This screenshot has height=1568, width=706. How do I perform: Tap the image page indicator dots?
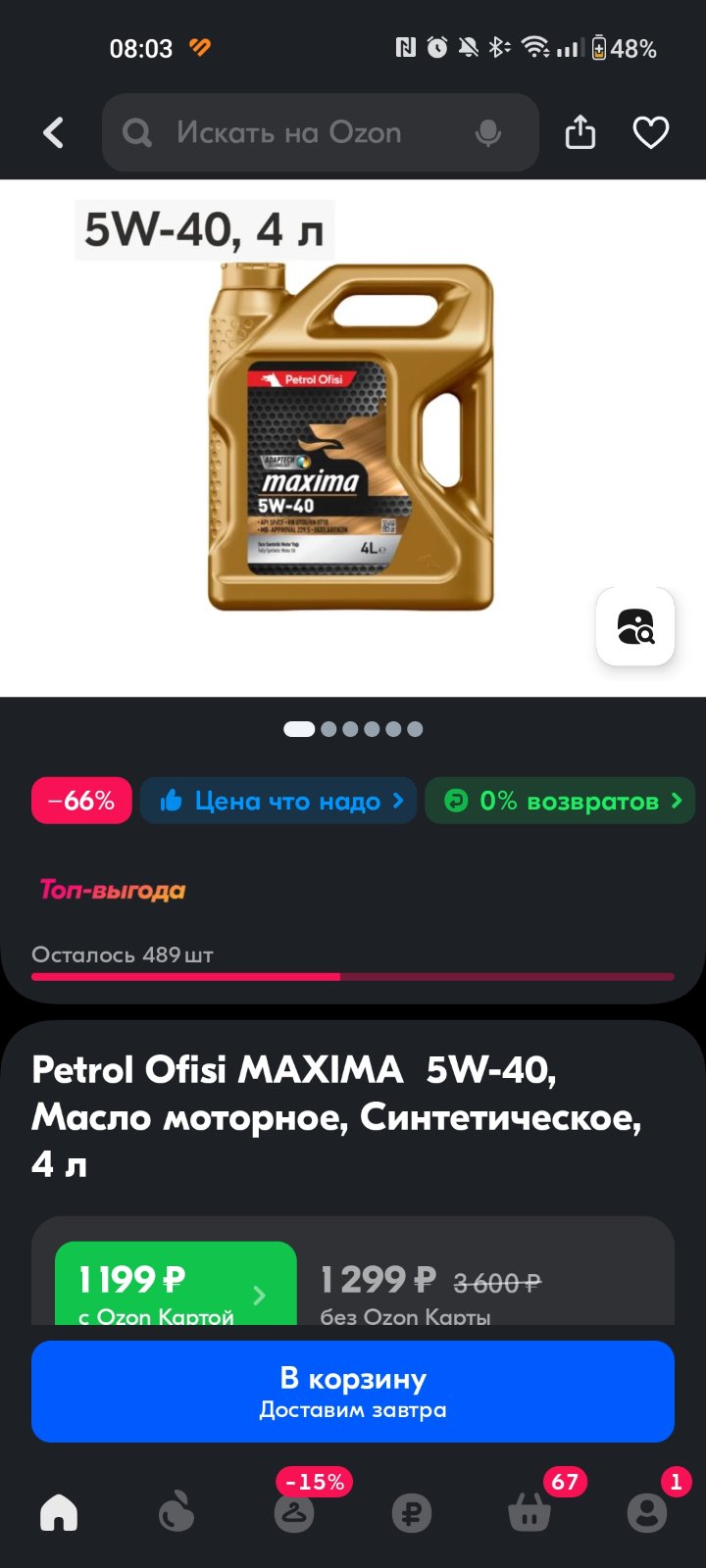tap(353, 728)
